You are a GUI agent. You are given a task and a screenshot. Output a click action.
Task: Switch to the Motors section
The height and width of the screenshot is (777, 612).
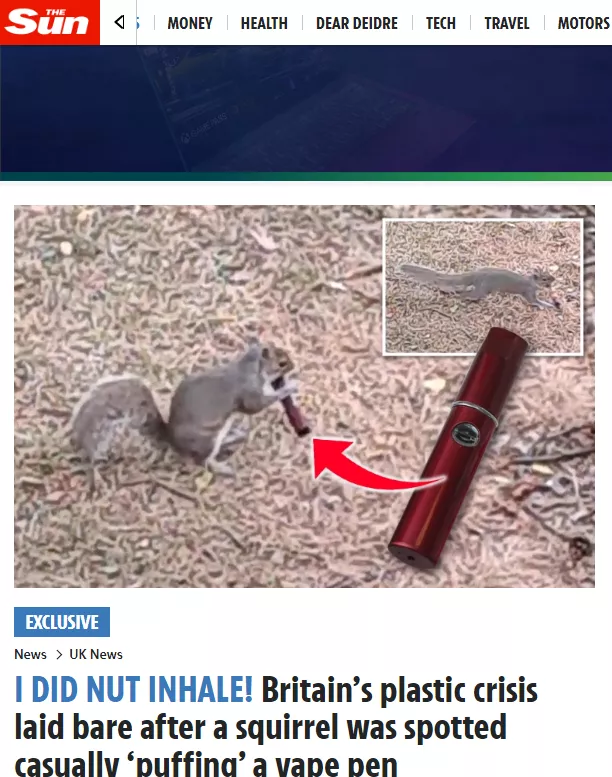tap(582, 23)
